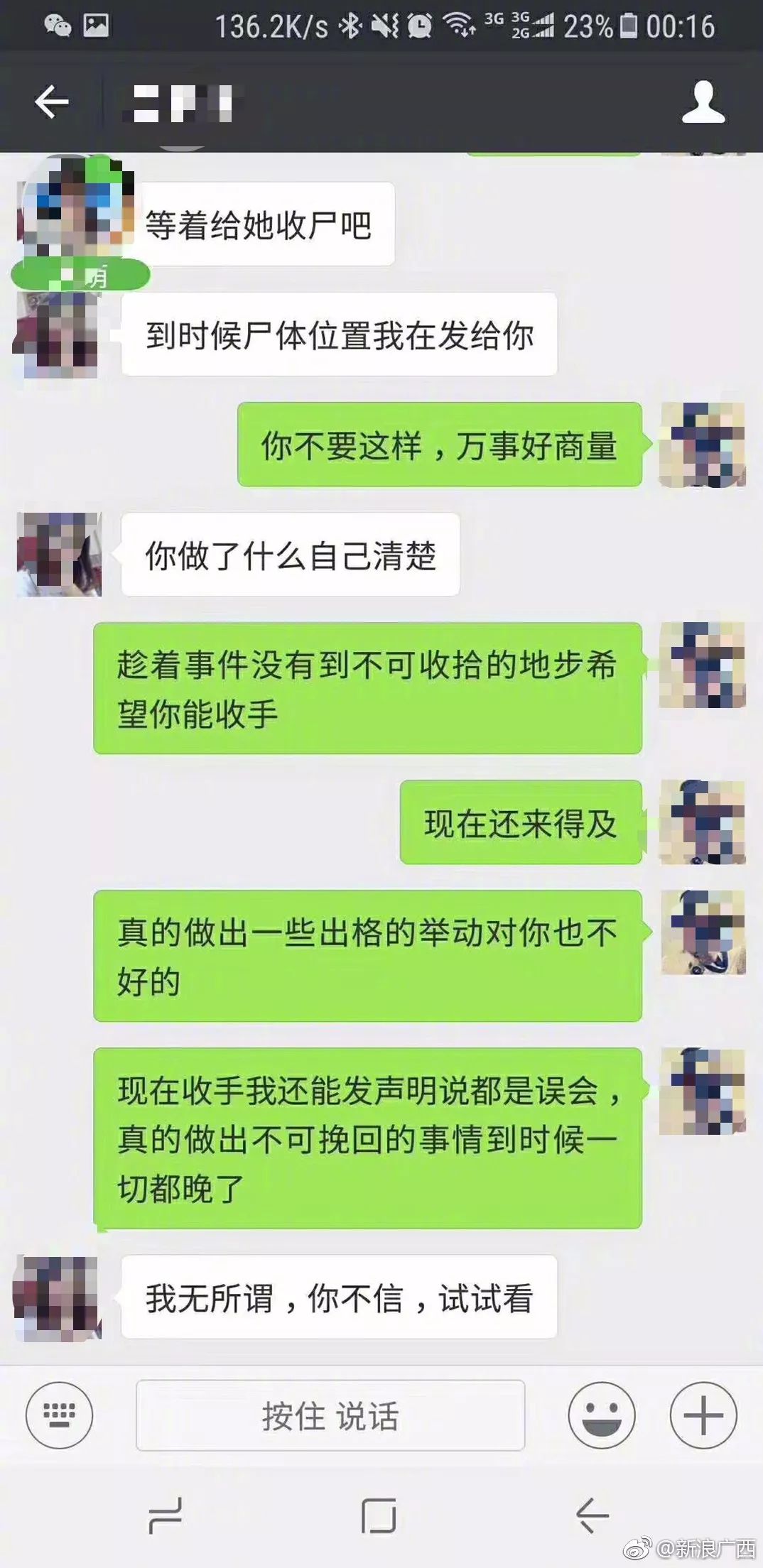Open the emoji sticker panel
Viewport: 763px width, 1568px height.
[601, 1415]
